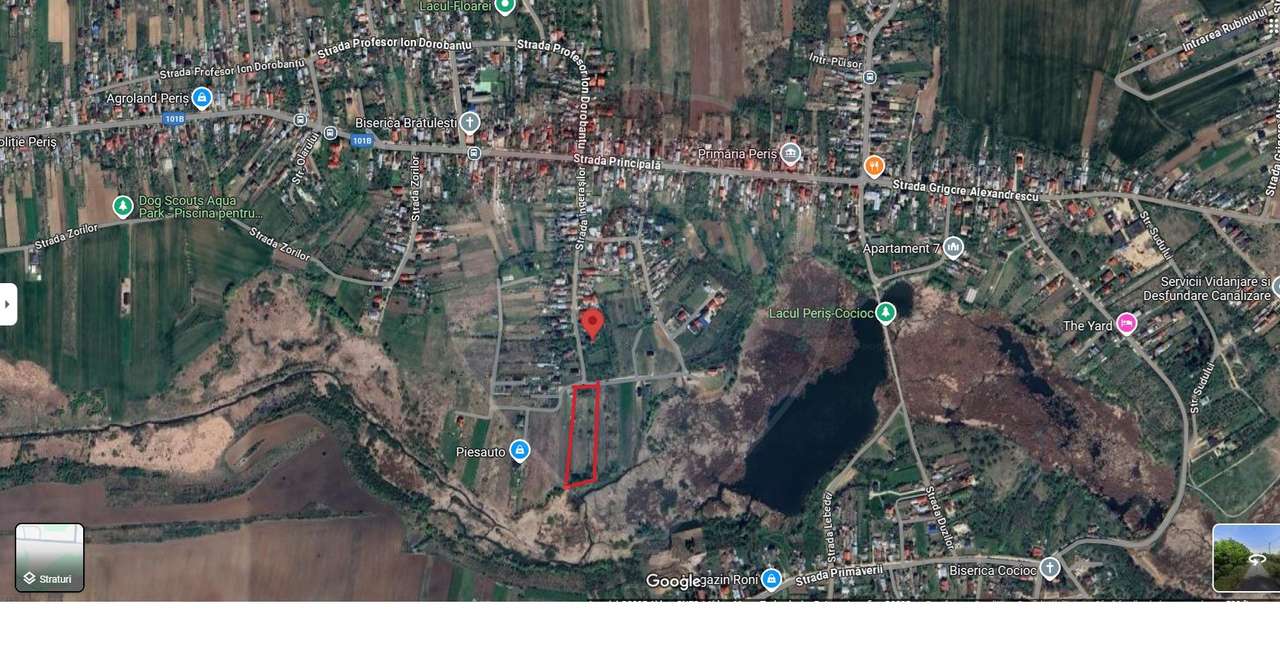Image resolution: width=1280 pixels, height=672 pixels.
Task: Open Biserica Cocioc church marker
Action: [1049, 569]
